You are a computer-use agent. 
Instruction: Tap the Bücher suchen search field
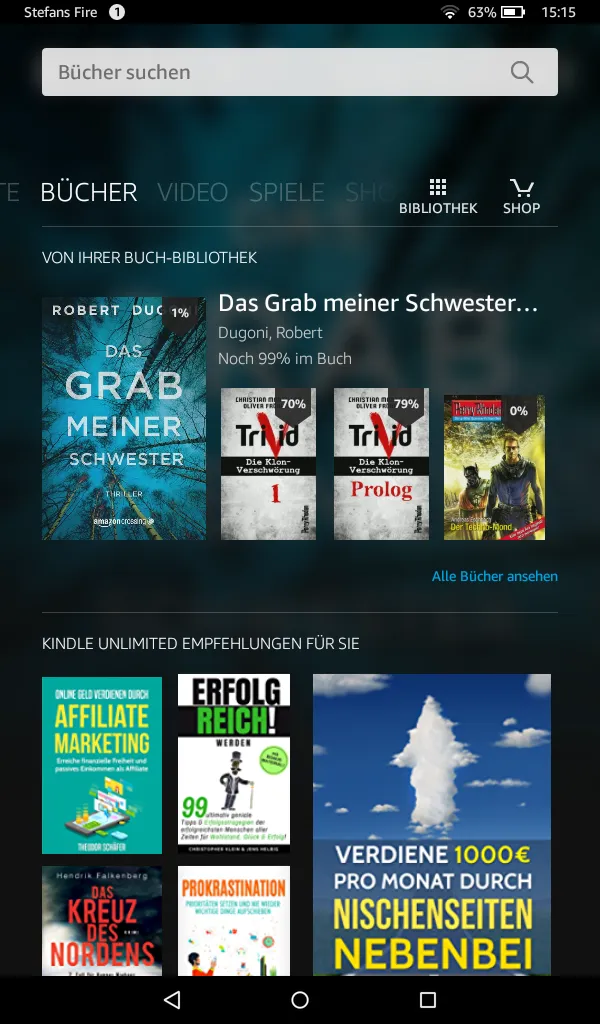[x=280, y=72]
